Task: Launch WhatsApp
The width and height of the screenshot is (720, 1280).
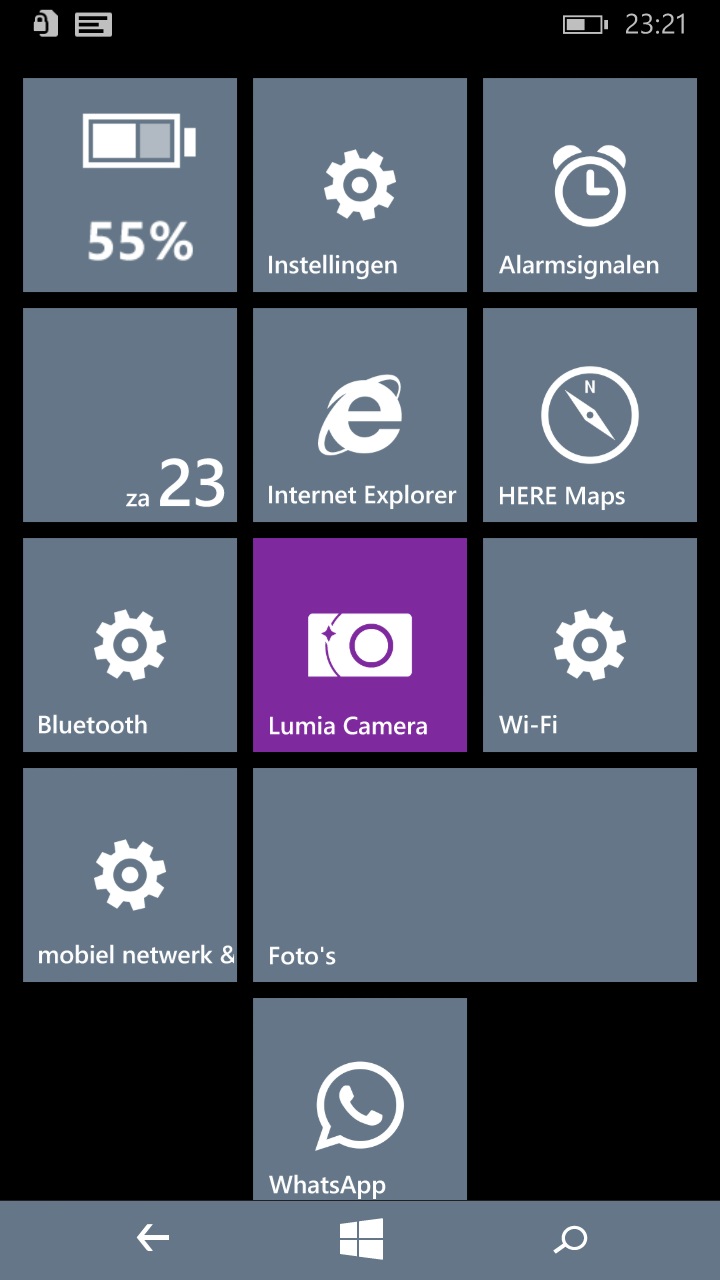Action: [x=360, y=1098]
